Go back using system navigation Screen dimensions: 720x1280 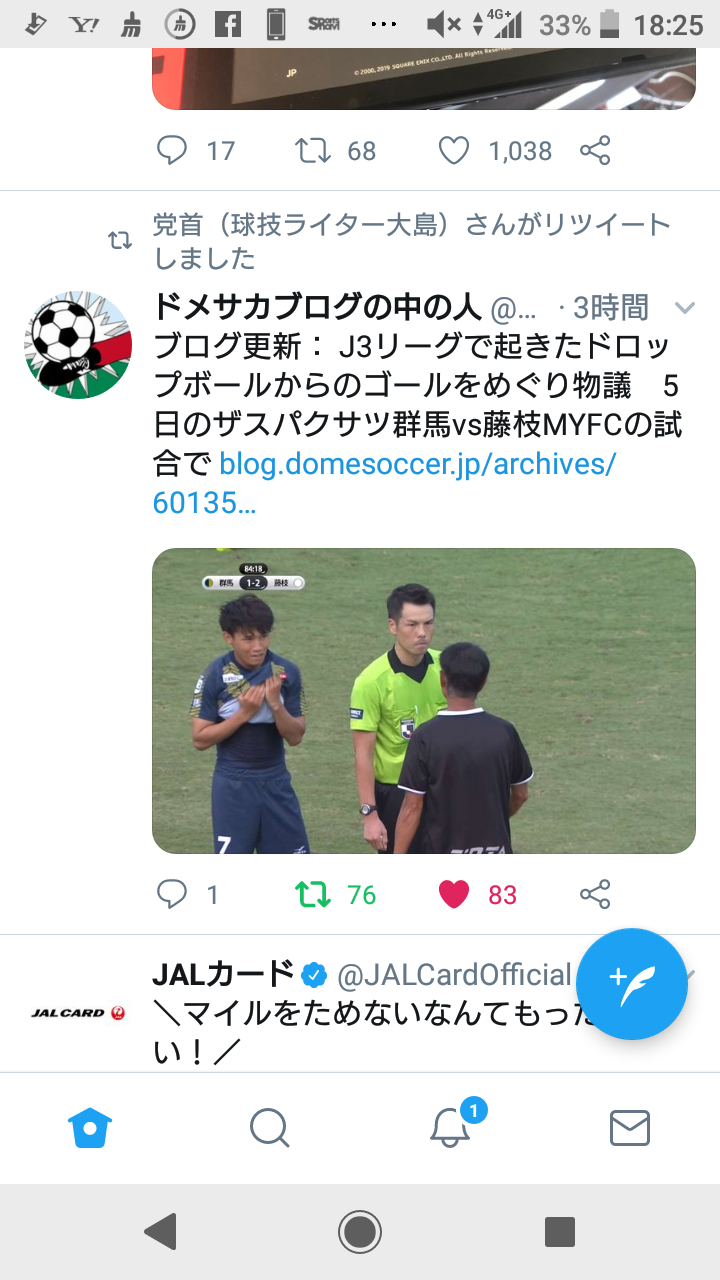[160, 1232]
